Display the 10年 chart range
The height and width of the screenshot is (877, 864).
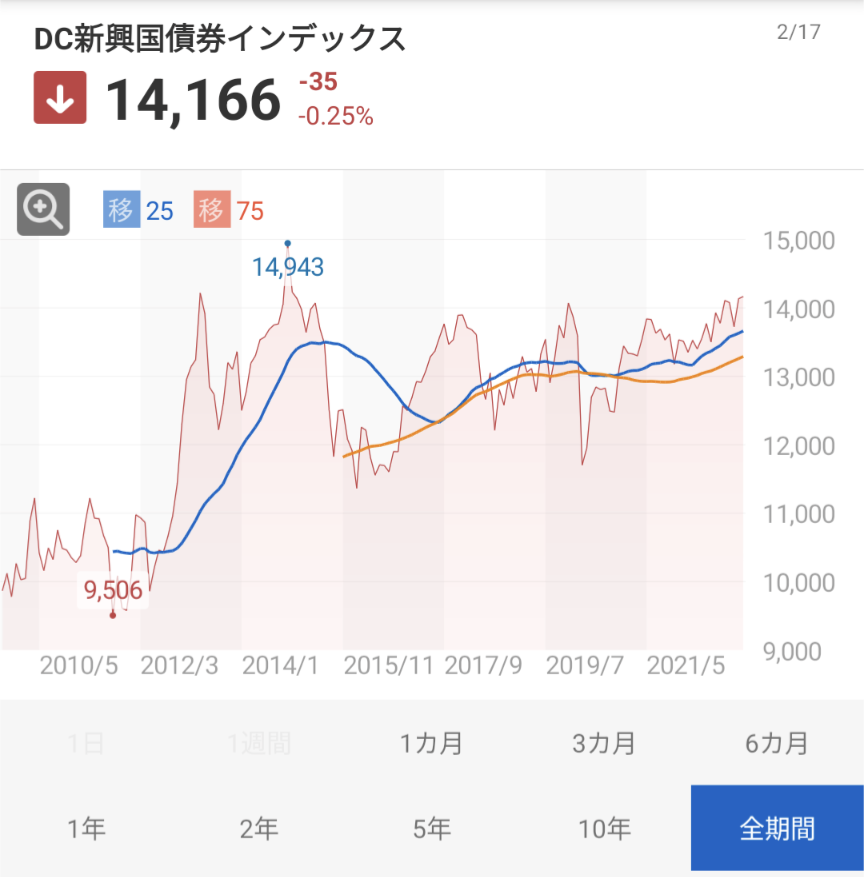[604, 828]
